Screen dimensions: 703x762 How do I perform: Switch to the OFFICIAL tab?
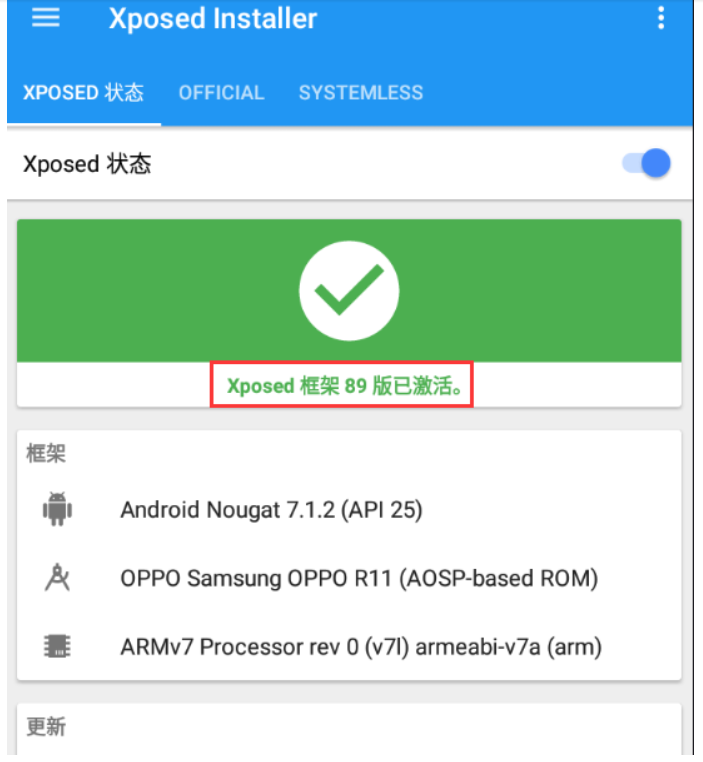point(221,93)
